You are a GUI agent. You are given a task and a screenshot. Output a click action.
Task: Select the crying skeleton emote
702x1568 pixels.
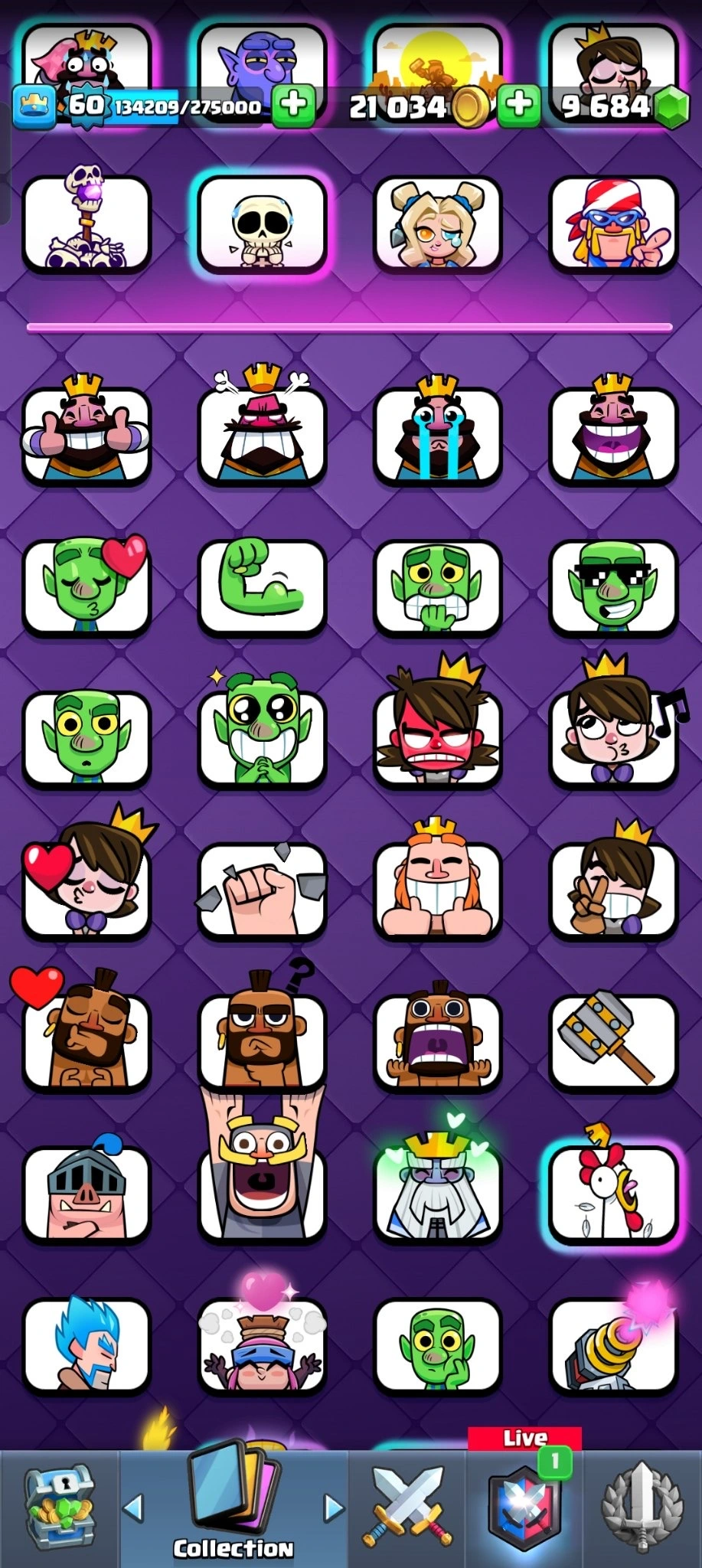coord(262,224)
